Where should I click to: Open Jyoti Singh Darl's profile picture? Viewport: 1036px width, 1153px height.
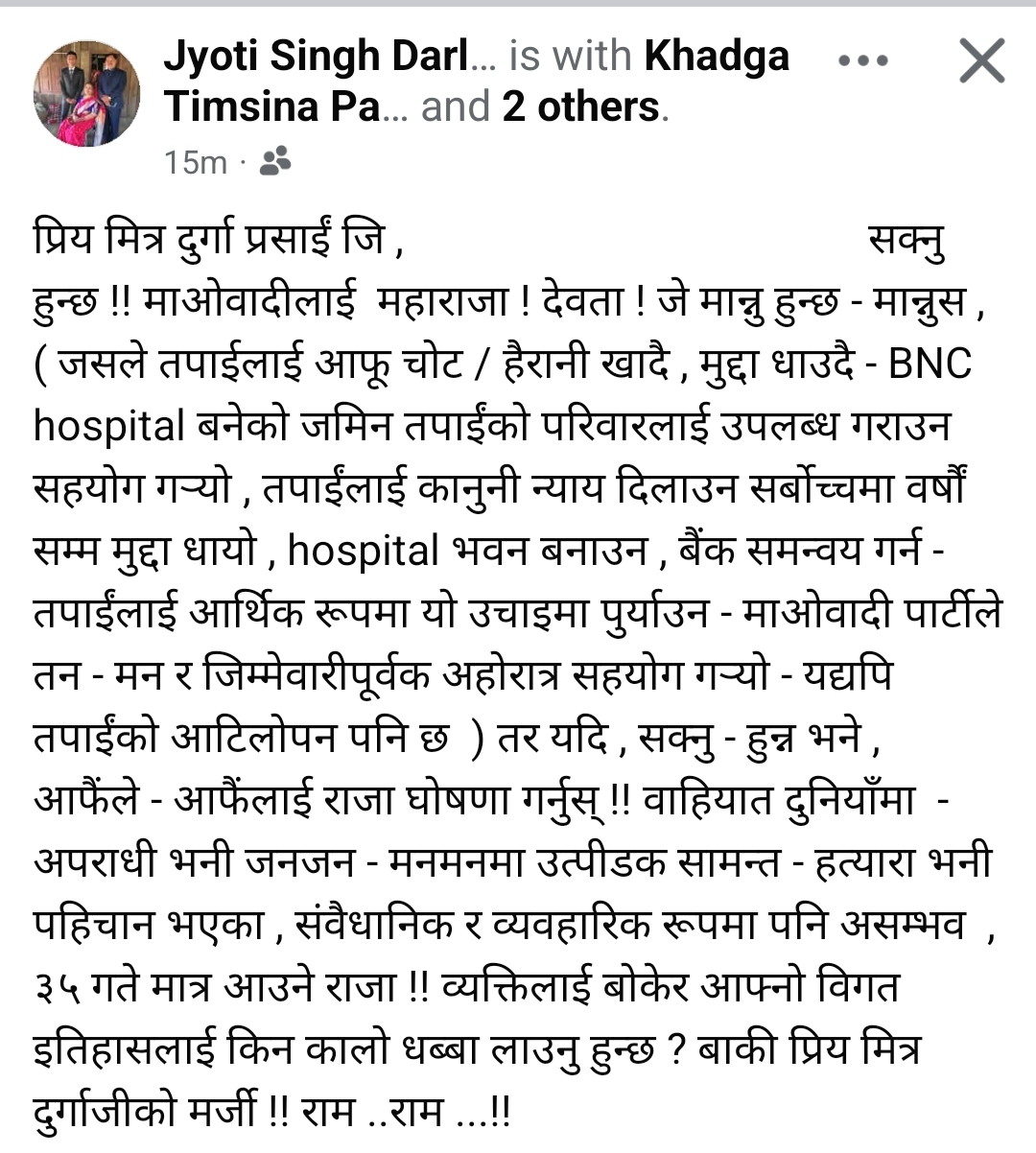86,94
